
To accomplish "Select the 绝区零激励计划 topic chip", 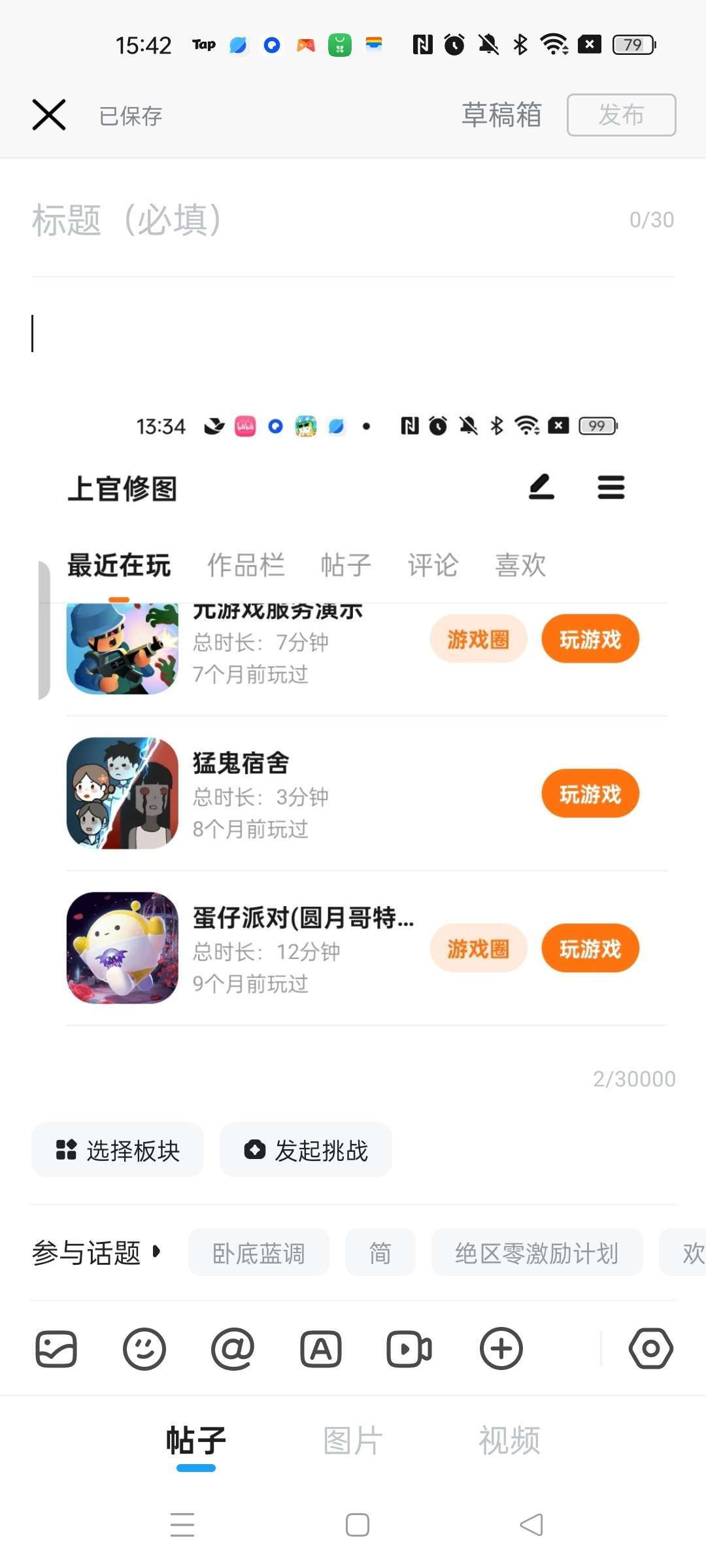I will [x=537, y=1252].
